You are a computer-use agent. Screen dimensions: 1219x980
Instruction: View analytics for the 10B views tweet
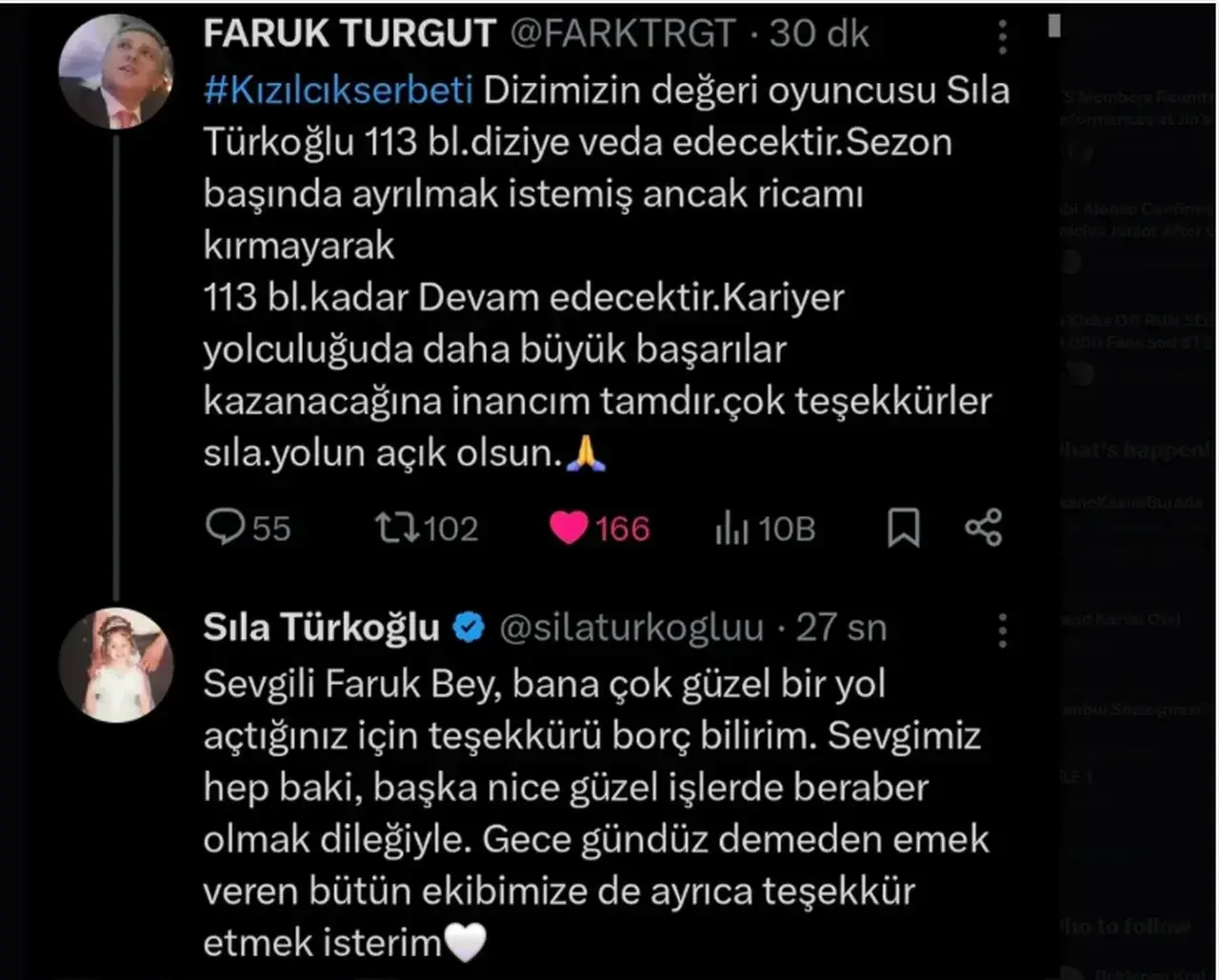(731, 529)
